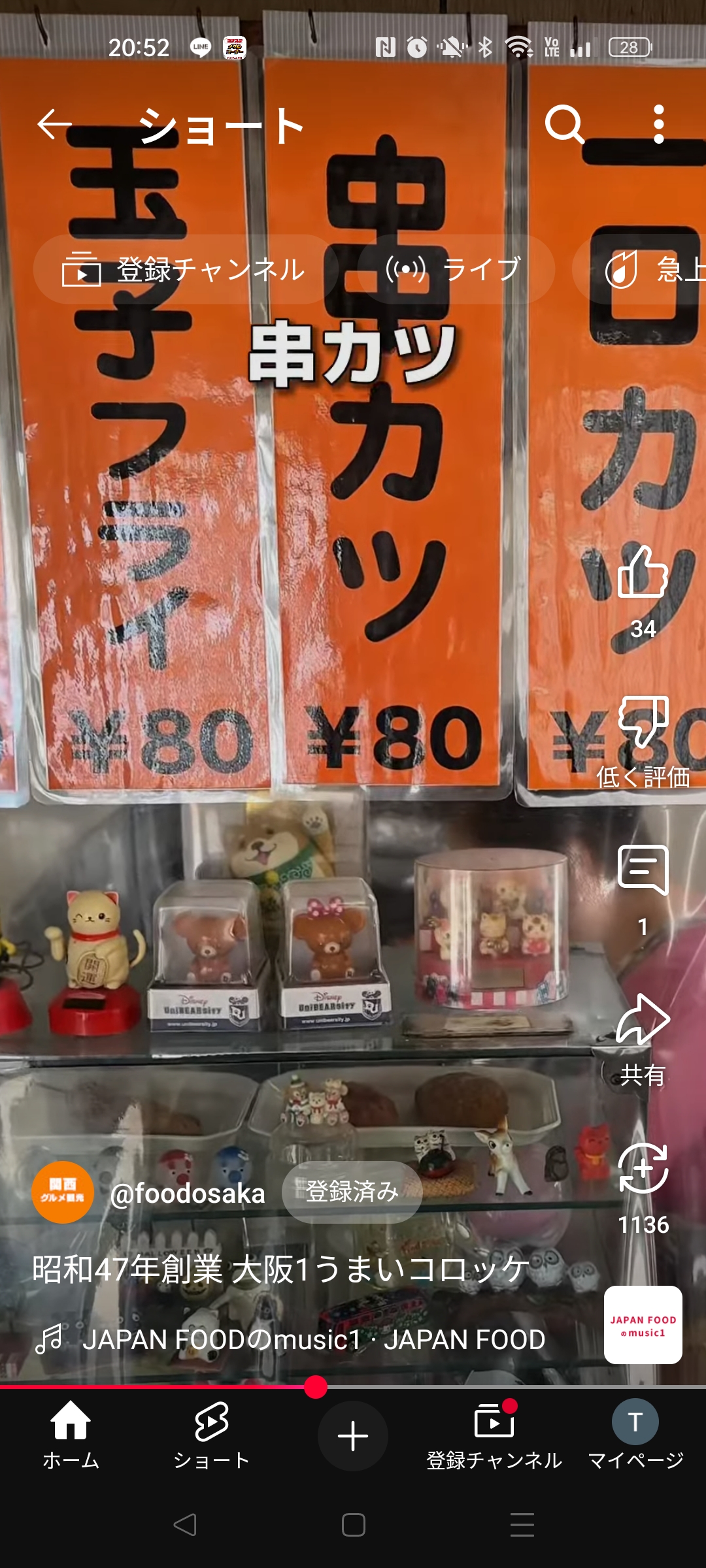Viewport: 706px width, 1568px height.
Task: Create new content with the plus button
Action: 353,1436
